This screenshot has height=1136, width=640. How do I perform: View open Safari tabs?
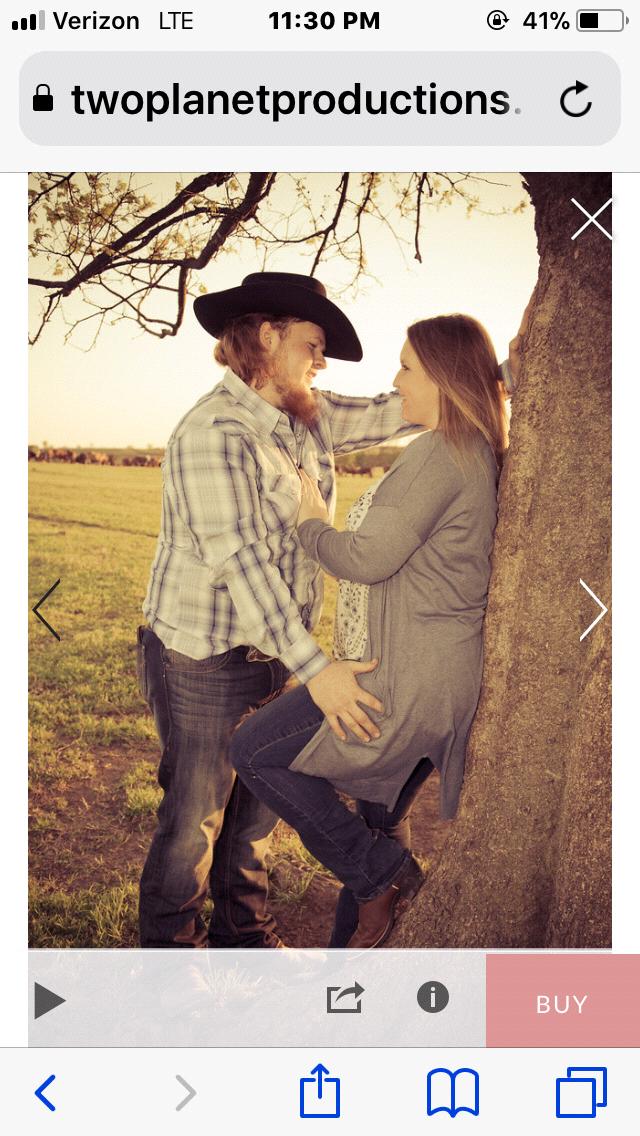[581, 1092]
